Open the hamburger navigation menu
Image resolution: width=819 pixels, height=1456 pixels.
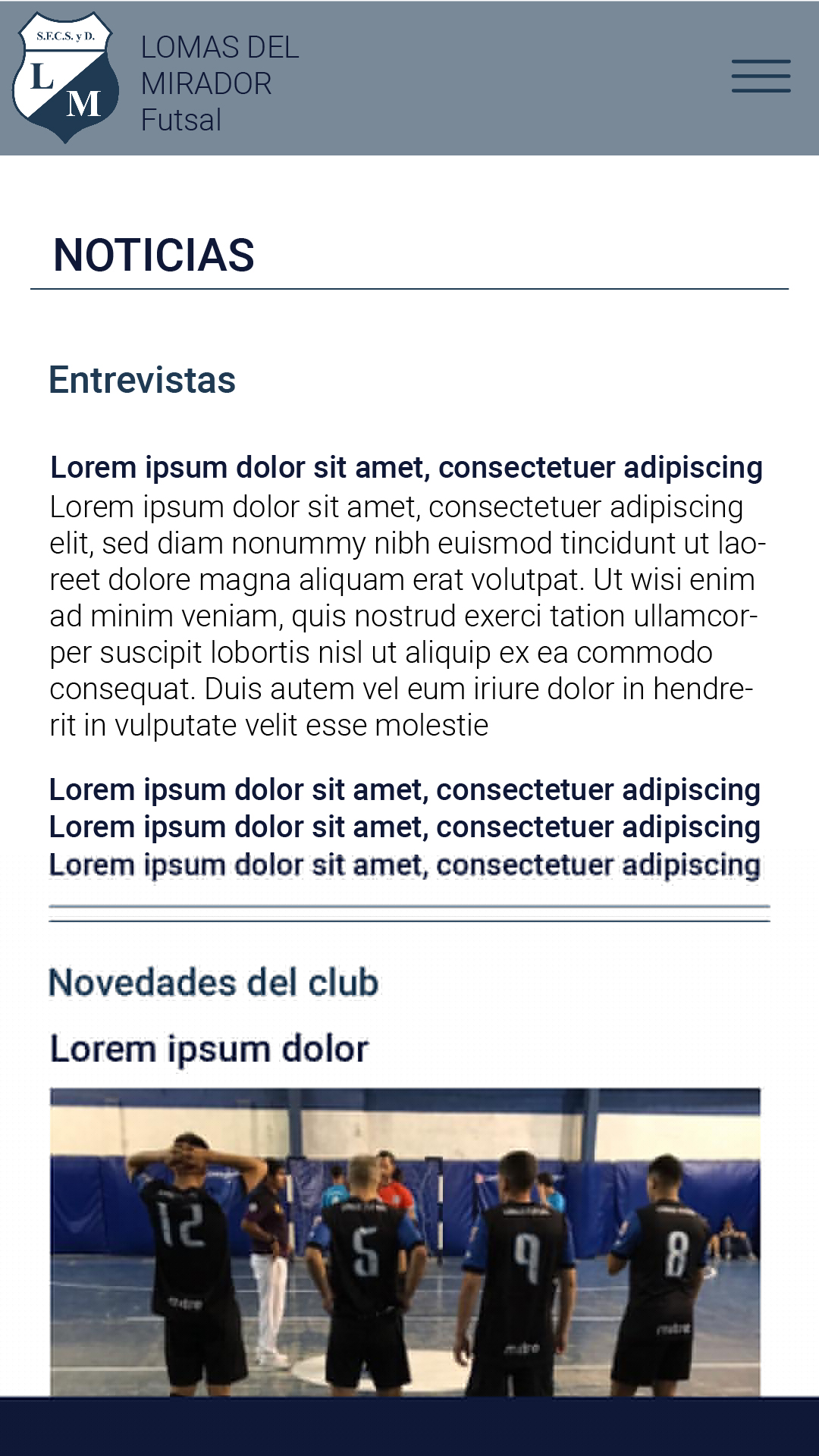(761, 77)
